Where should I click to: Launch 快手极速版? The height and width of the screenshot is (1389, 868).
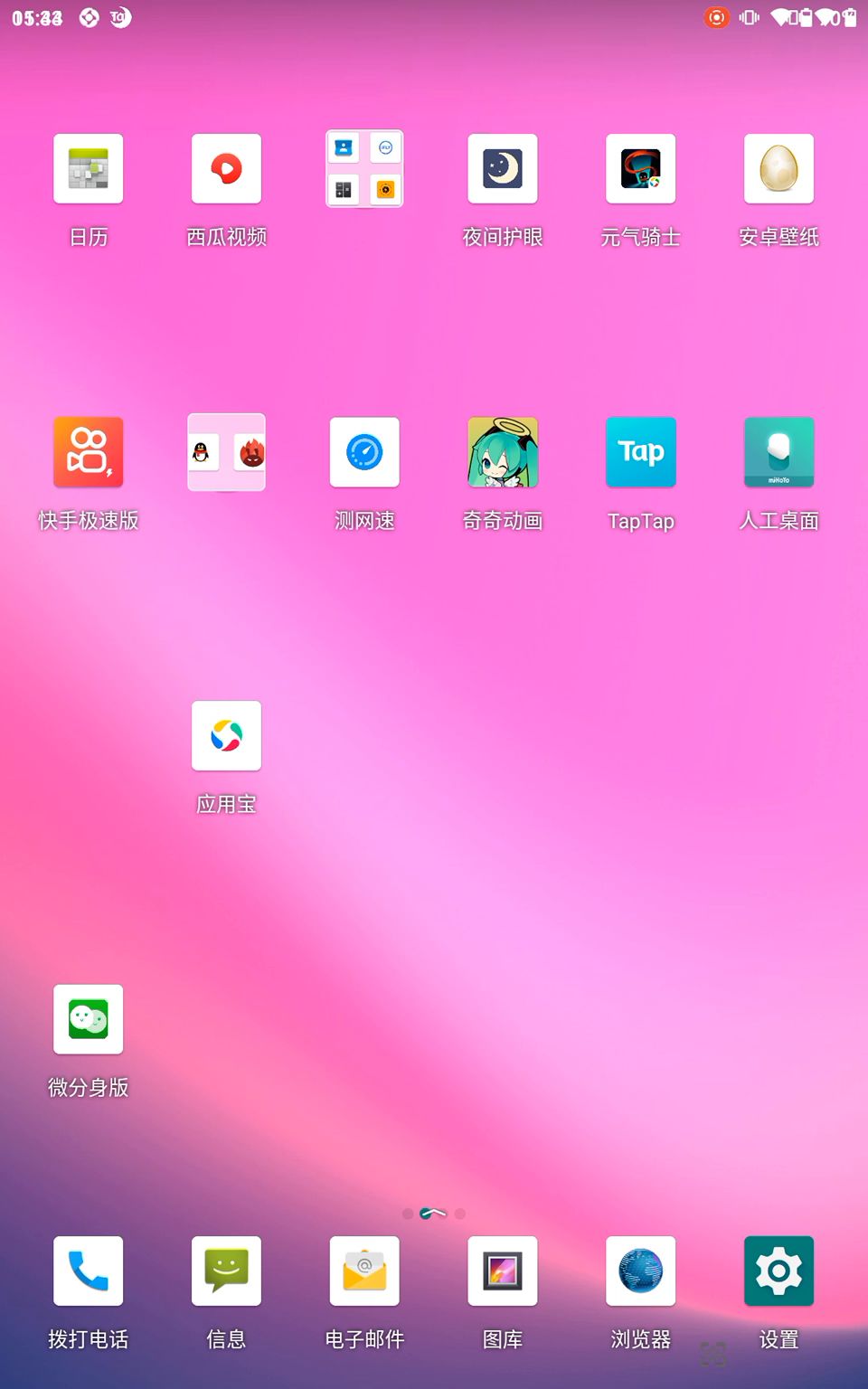[x=88, y=452]
